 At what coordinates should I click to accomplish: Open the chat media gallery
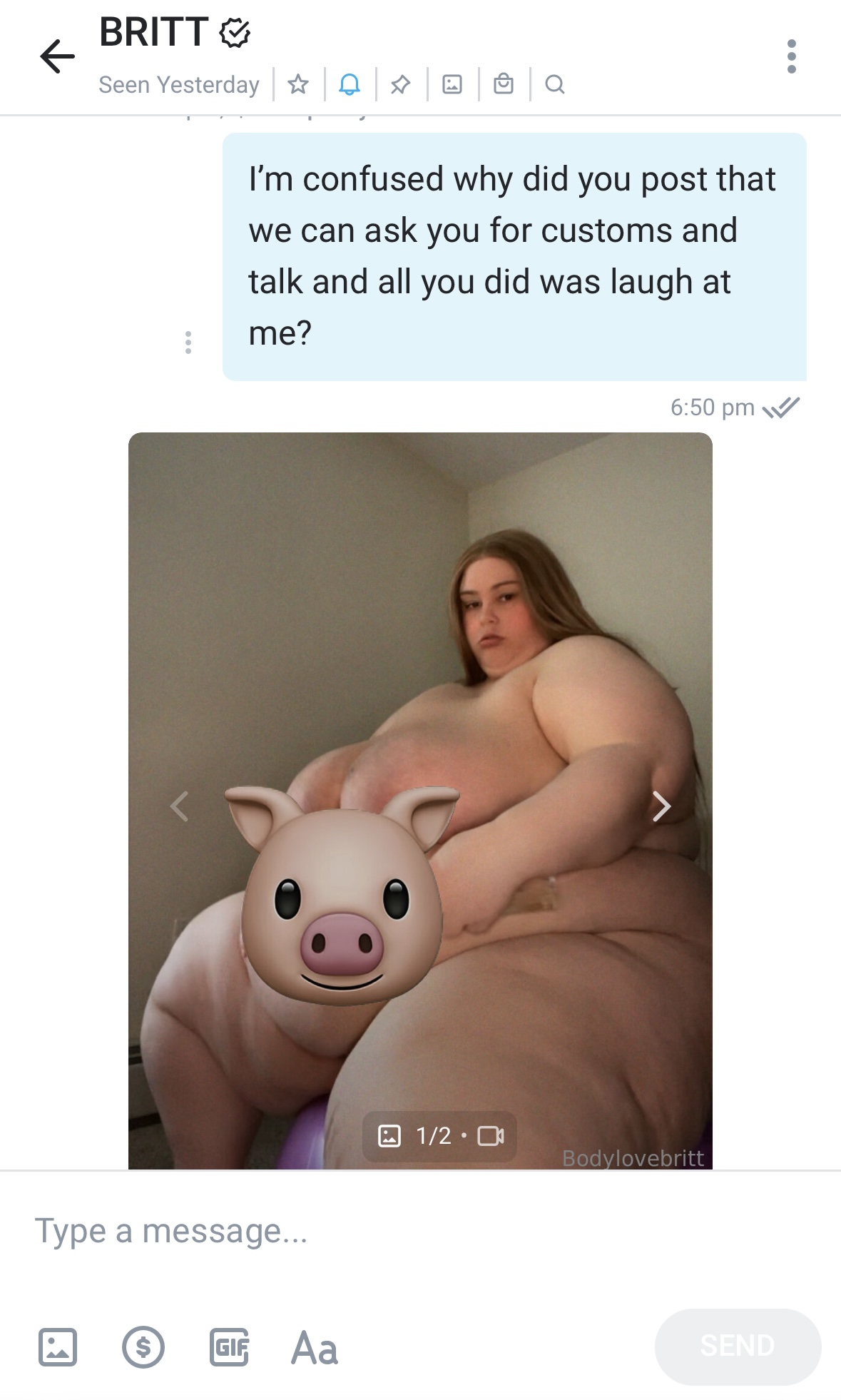(x=452, y=85)
